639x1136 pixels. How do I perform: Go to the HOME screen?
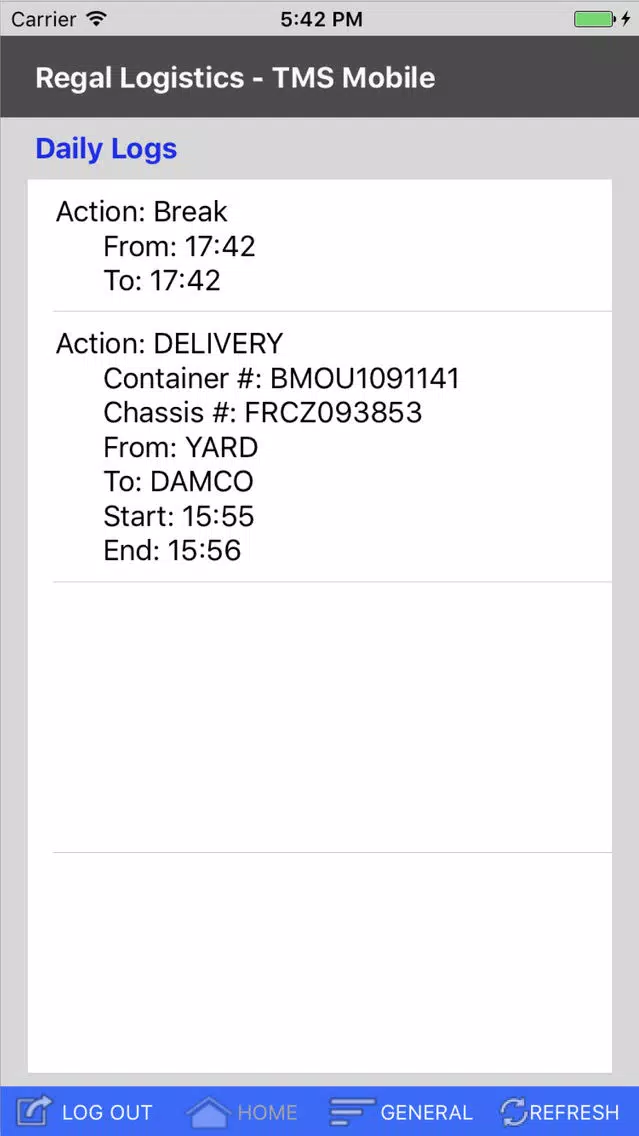pyautogui.click(x=242, y=1111)
